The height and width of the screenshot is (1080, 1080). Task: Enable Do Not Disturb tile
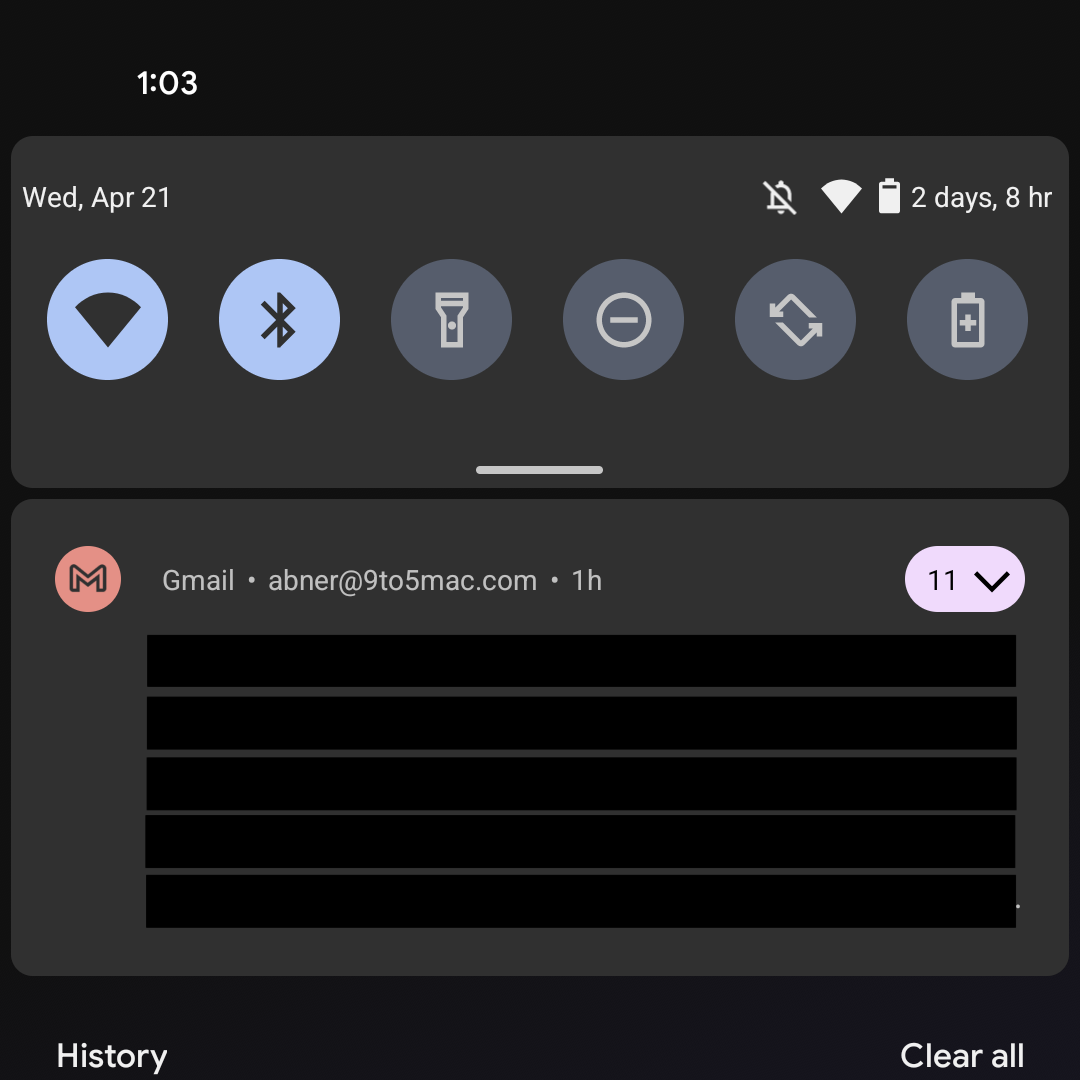[x=623, y=320]
